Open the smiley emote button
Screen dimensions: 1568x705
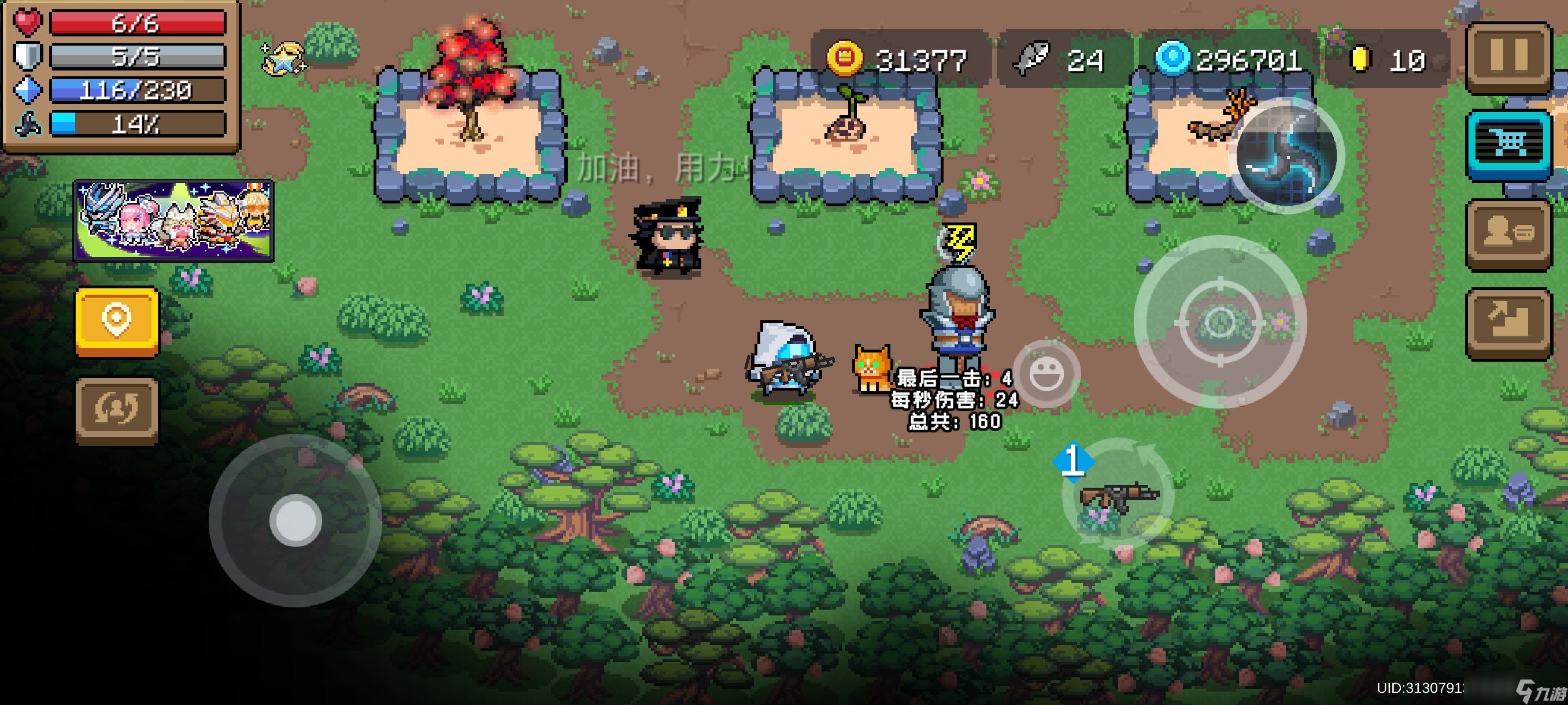[1046, 373]
